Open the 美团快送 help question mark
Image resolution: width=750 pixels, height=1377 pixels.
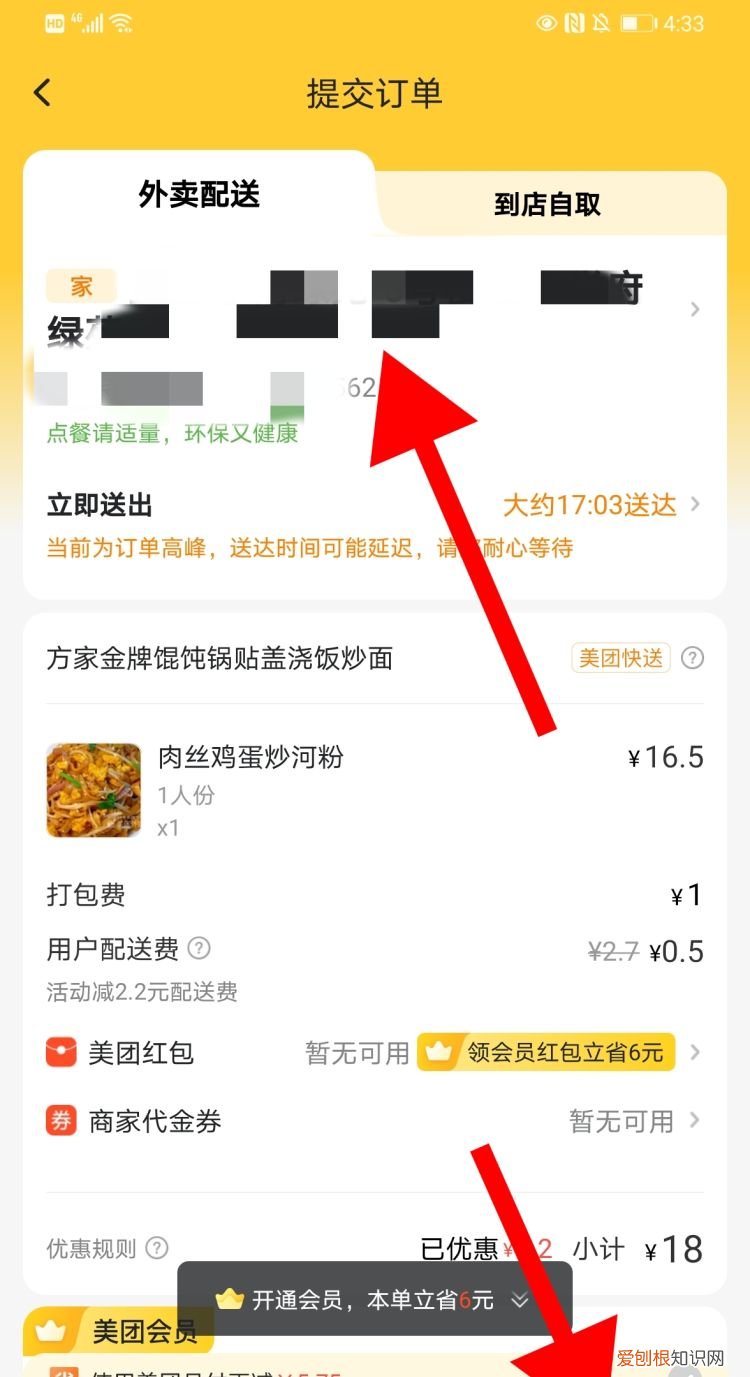(x=692, y=657)
